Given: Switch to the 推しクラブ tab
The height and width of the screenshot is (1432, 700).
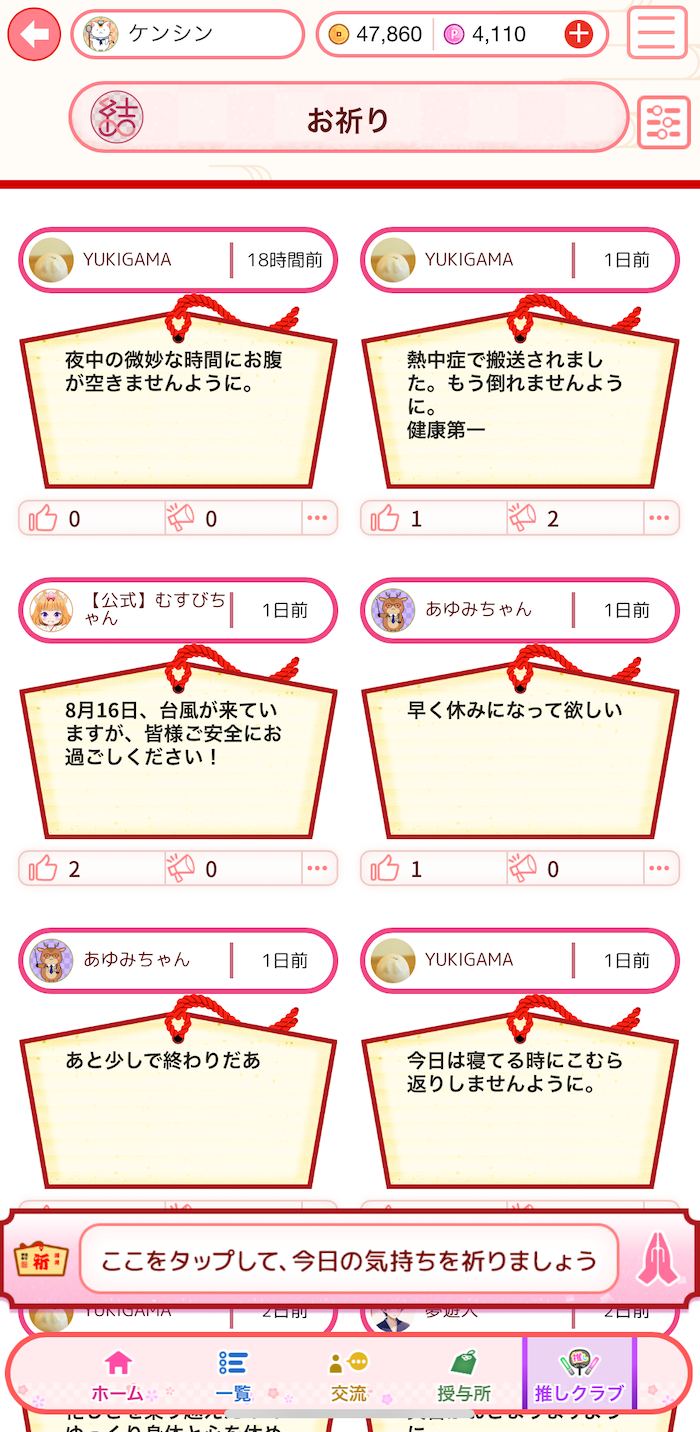Looking at the screenshot, I should [x=579, y=1376].
